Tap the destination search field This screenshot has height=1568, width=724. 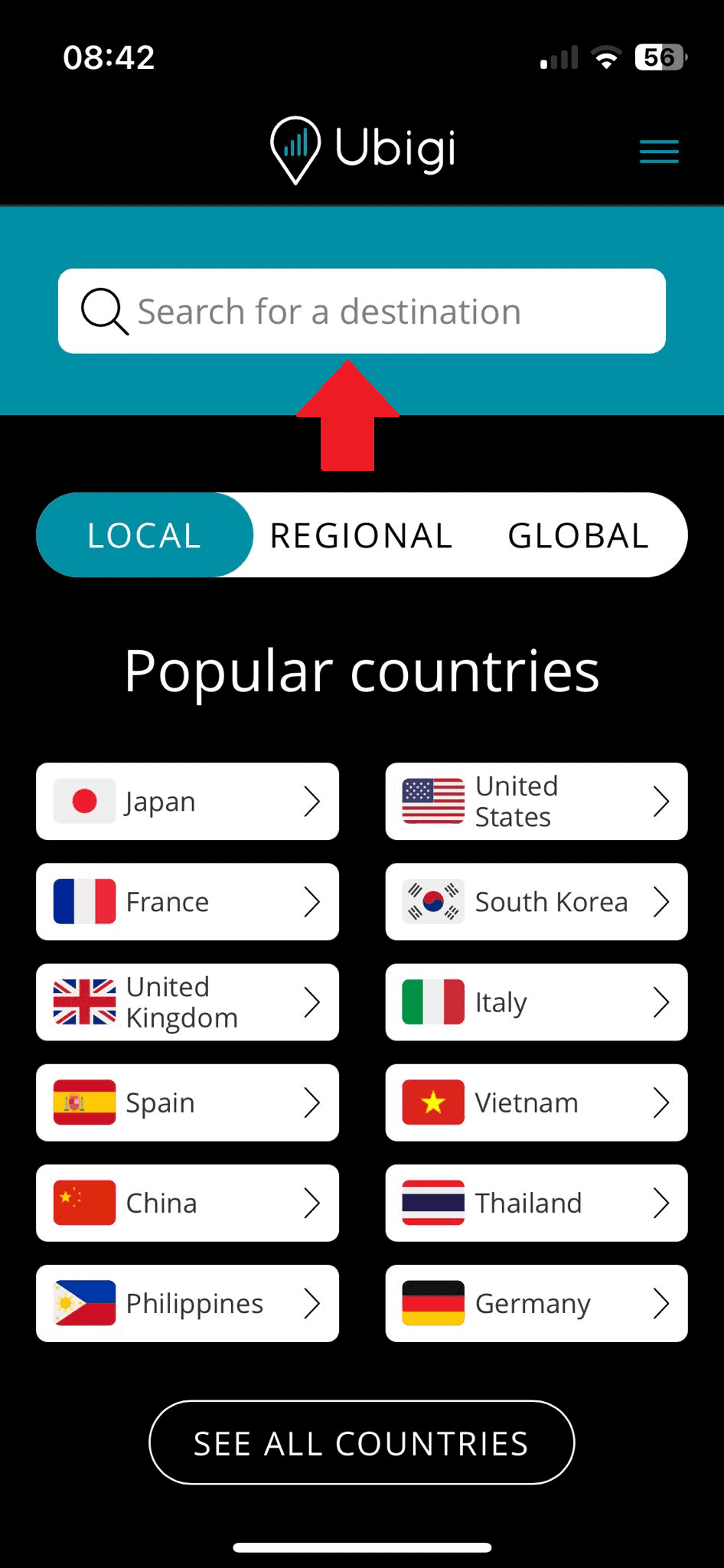361,311
